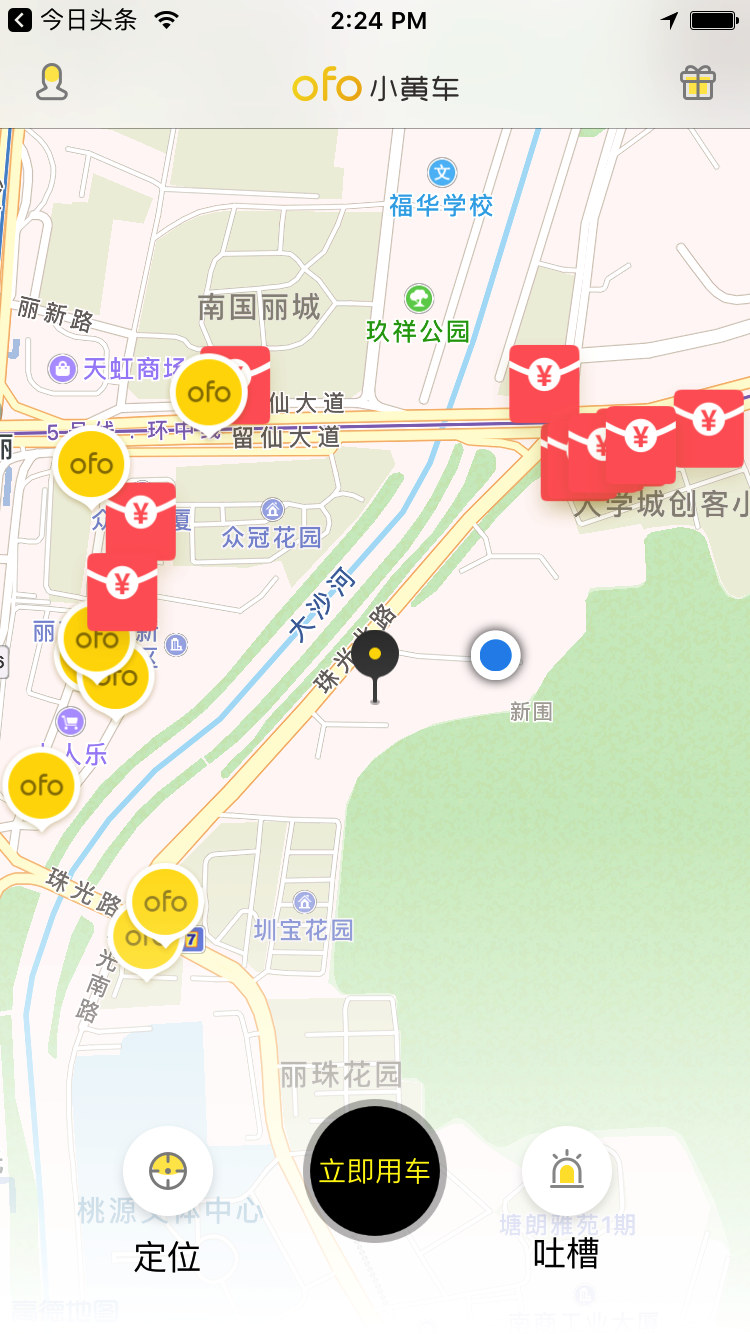
Task: Tap the 立即用车 button to unlock a bike
Action: point(375,1172)
